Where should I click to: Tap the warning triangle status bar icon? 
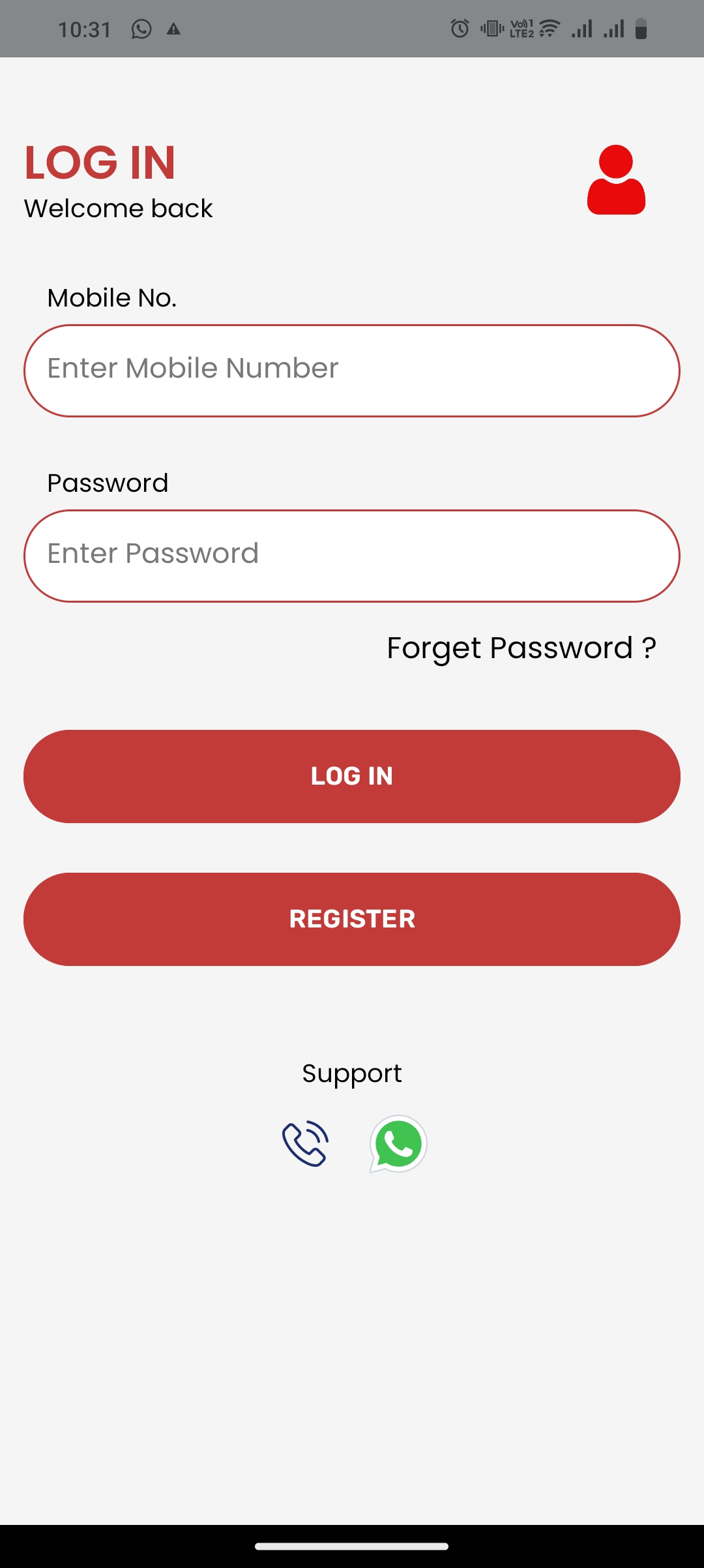click(x=173, y=29)
